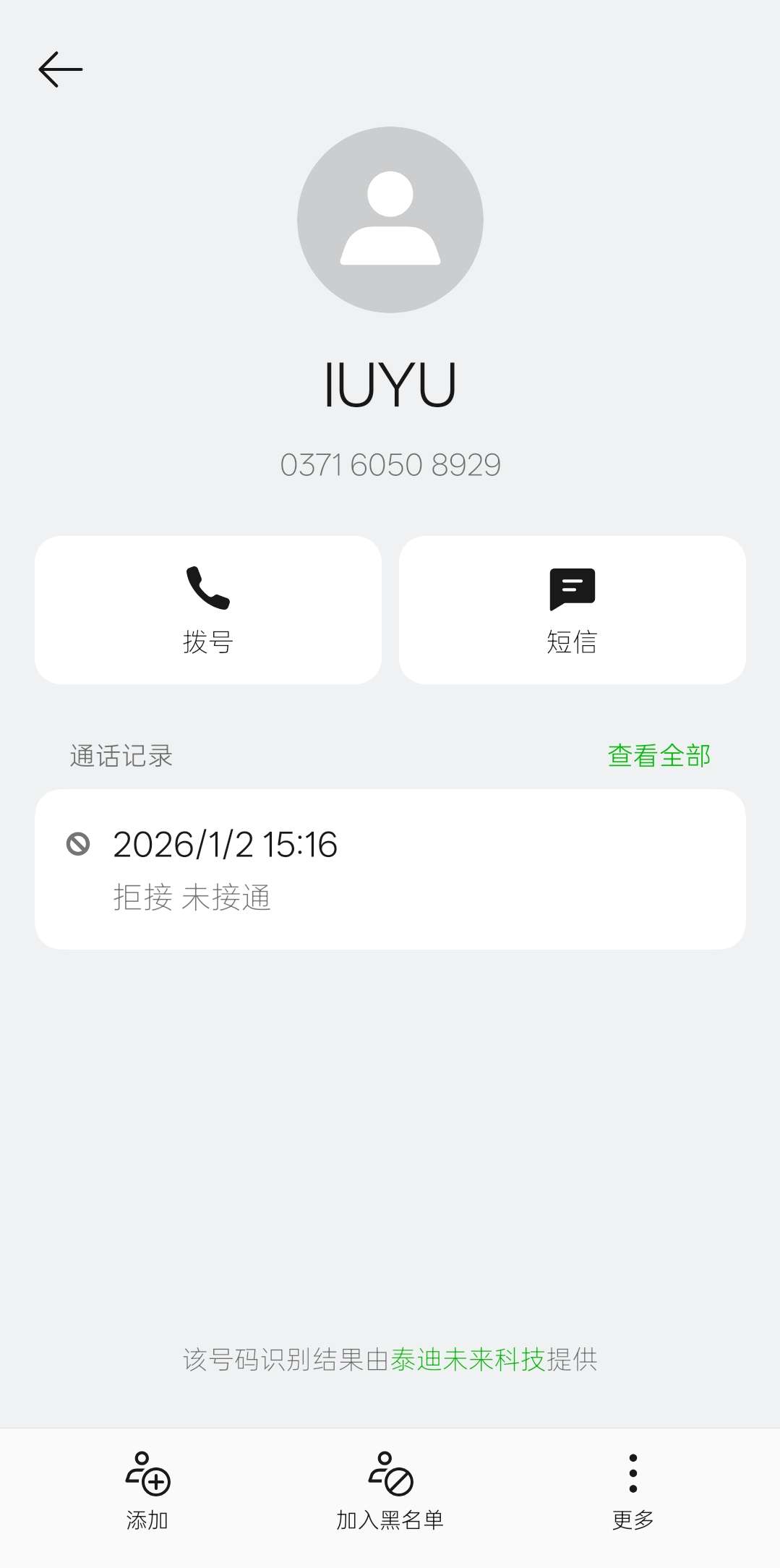Open the 泰迪未来科技 provider link
The width and height of the screenshot is (780, 1568).
[x=467, y=1360]
